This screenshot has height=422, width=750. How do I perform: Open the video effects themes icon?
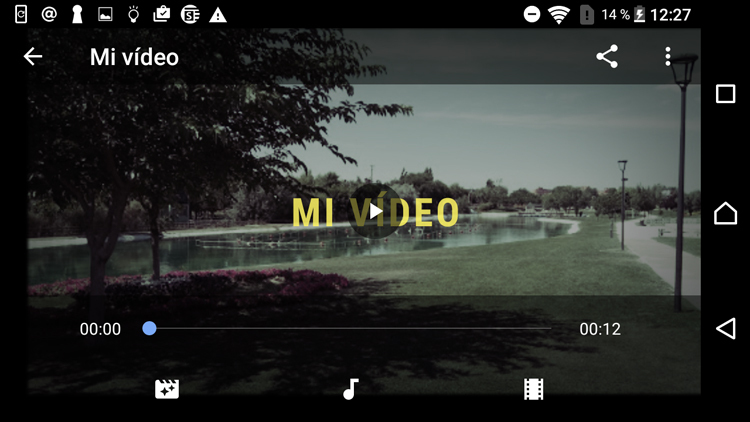pyautogui.click(x=167, y=389)
